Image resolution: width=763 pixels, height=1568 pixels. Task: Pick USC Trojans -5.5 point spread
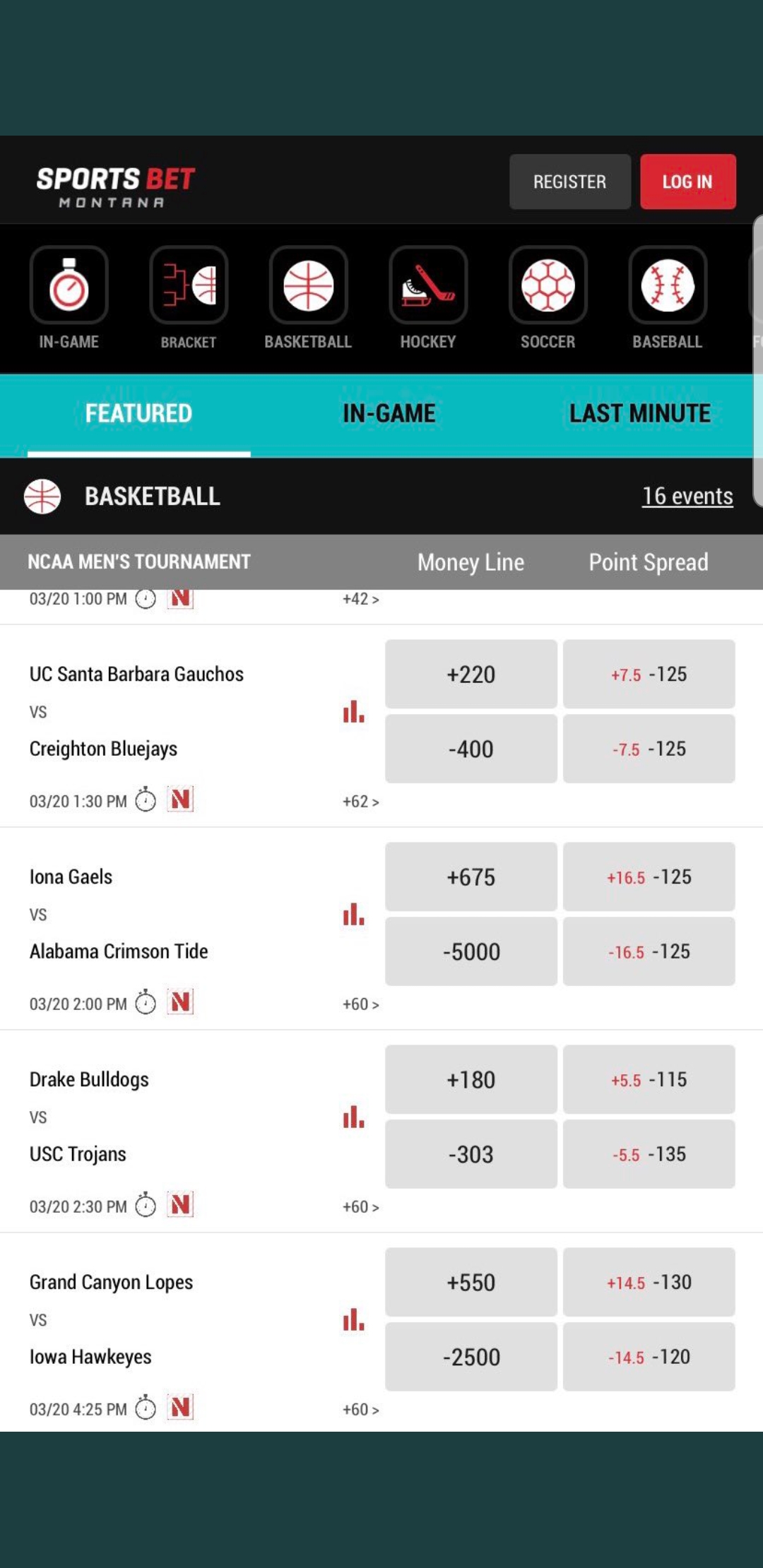click(649, 1154)
